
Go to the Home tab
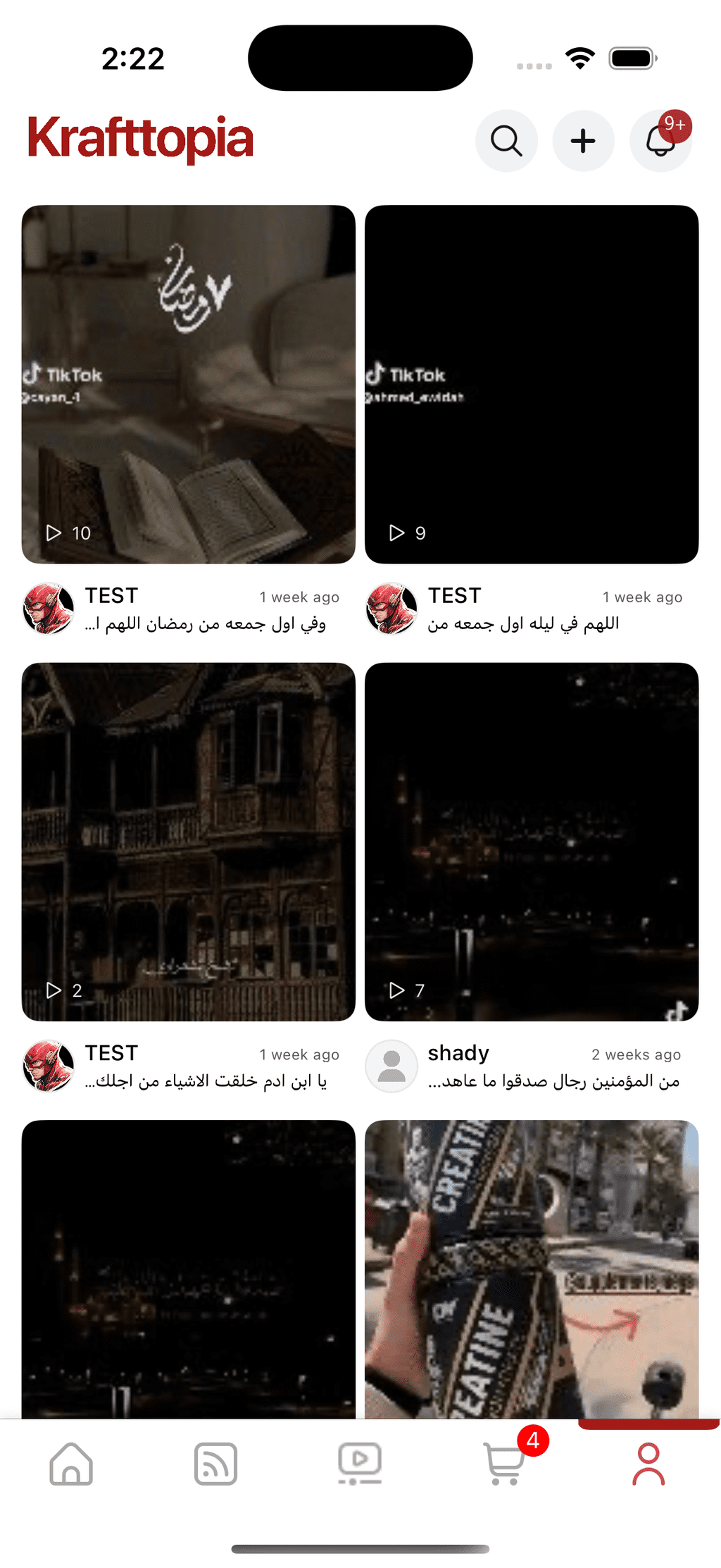tap(71, 1464)
